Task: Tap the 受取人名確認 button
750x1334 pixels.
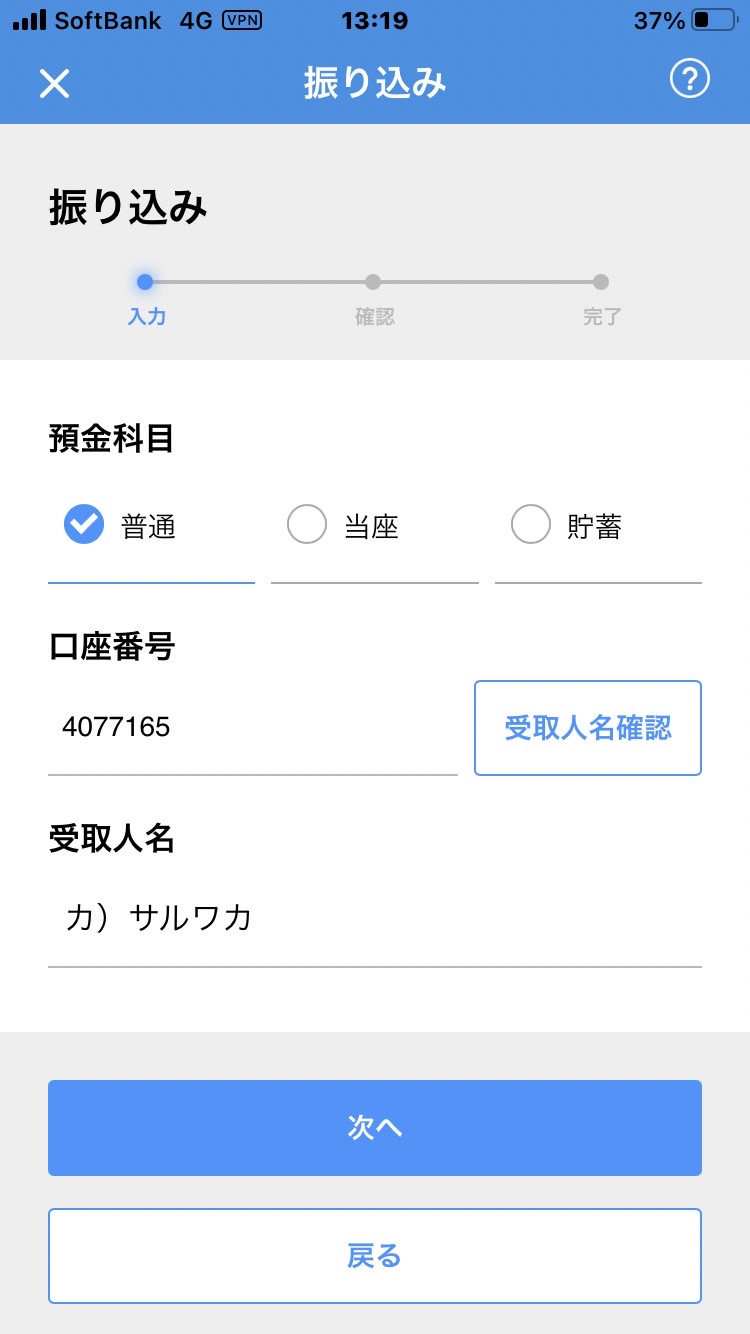Action: 588,728
